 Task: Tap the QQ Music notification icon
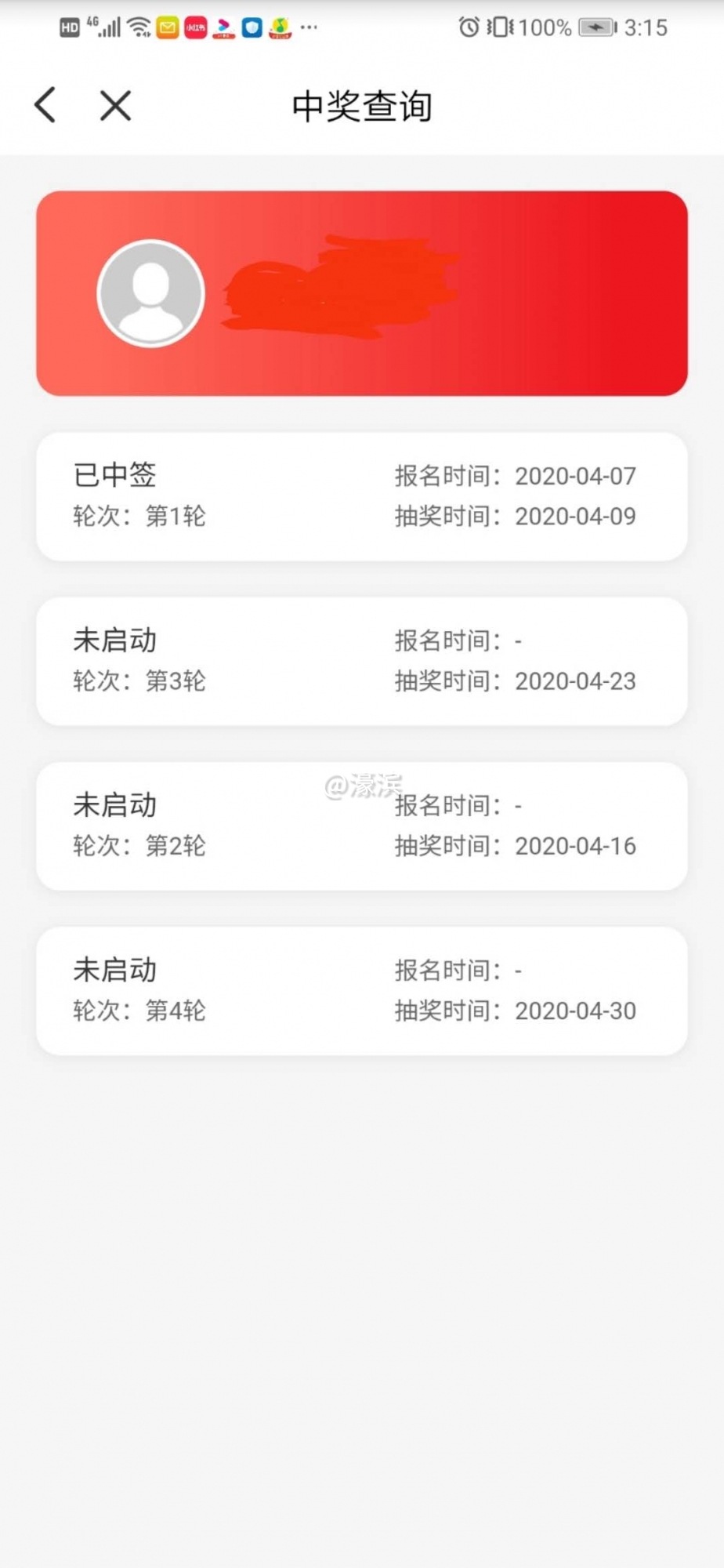pyautogui.click(x=281, y=27)
